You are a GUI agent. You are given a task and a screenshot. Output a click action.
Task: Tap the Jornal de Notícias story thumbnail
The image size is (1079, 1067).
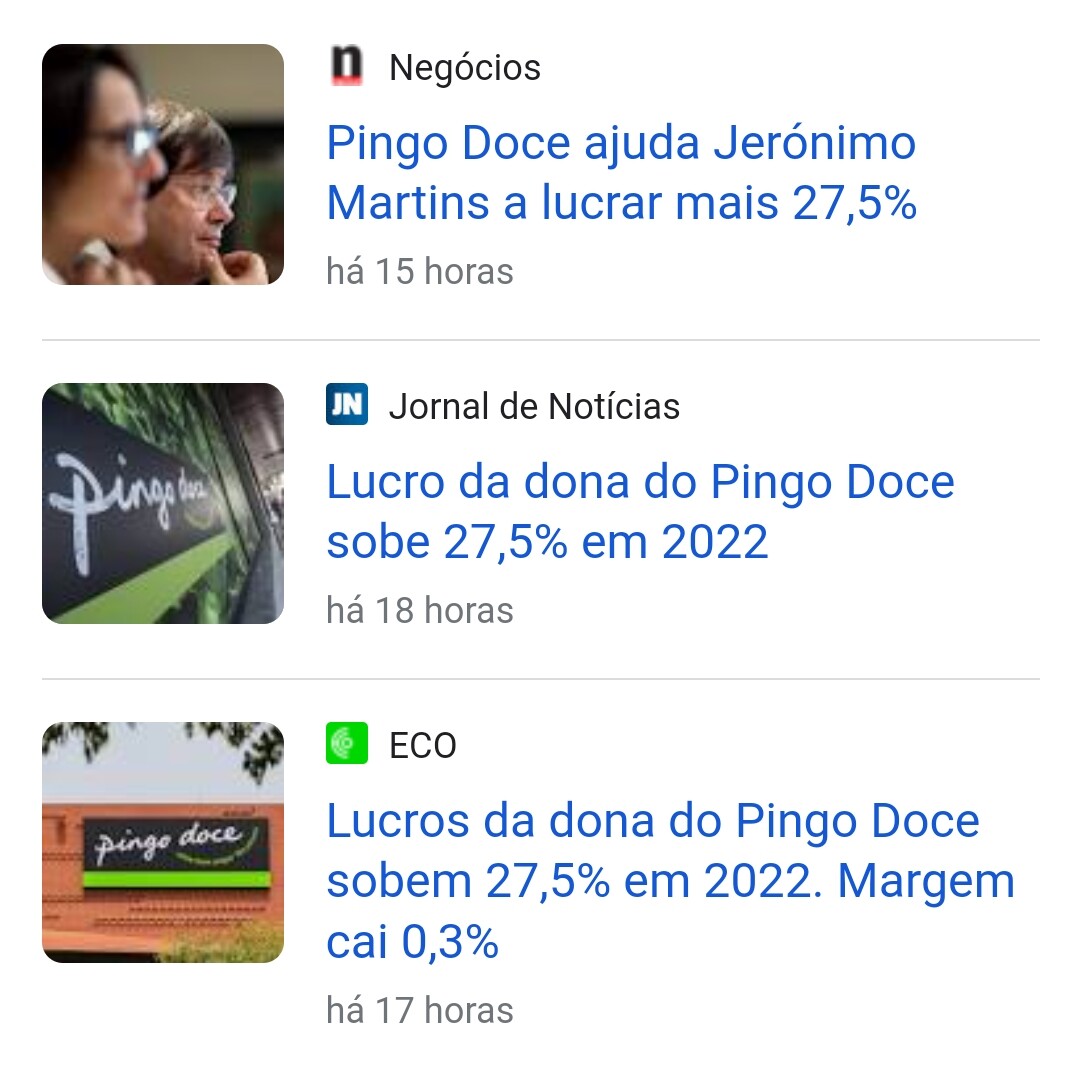tap(163, 504)
